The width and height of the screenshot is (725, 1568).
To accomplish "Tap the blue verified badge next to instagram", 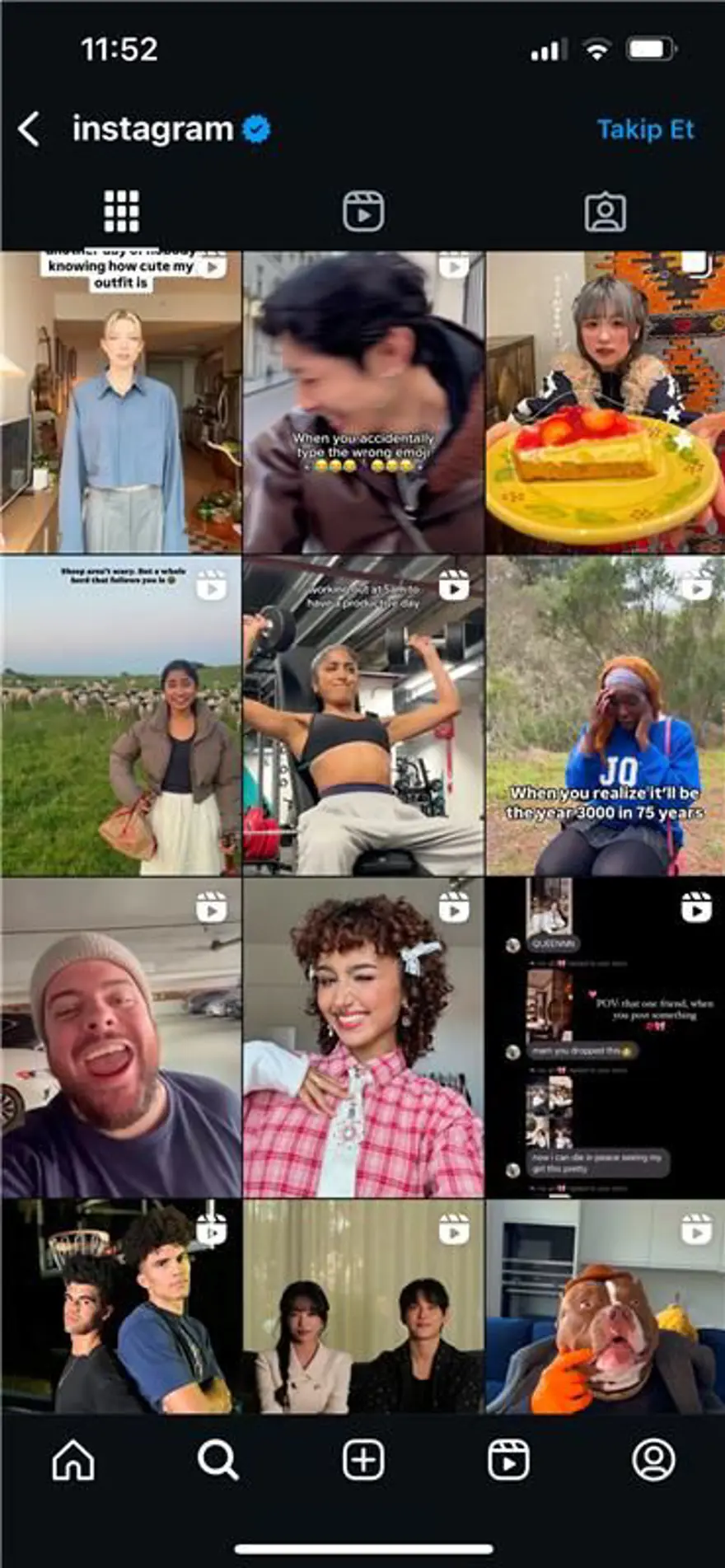I will (258, 129).
